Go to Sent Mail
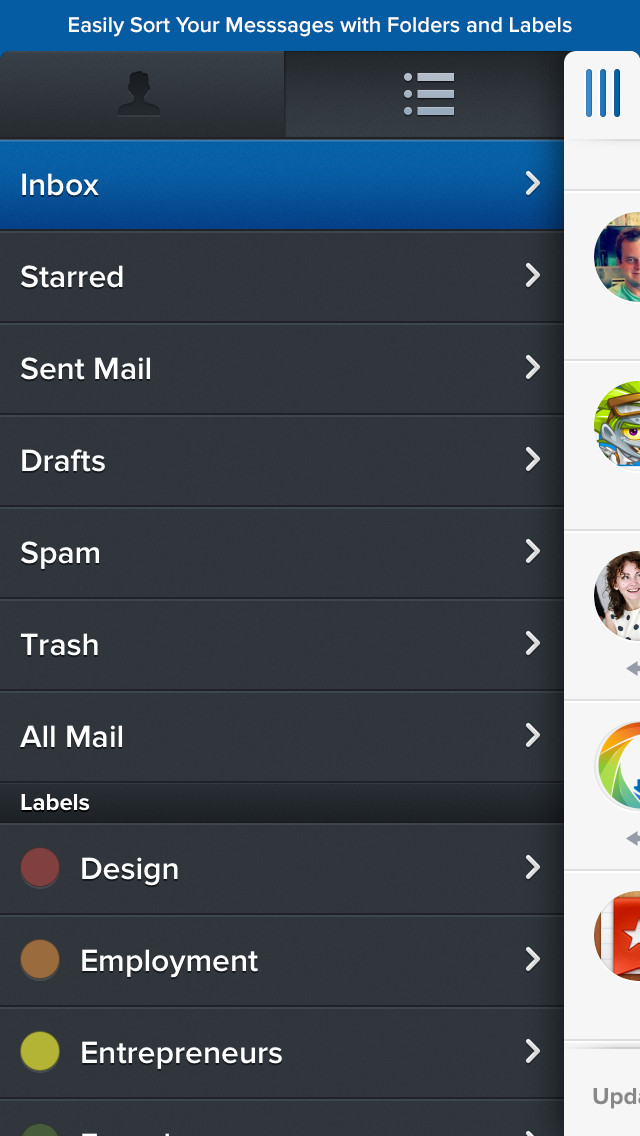 point(281,369)
